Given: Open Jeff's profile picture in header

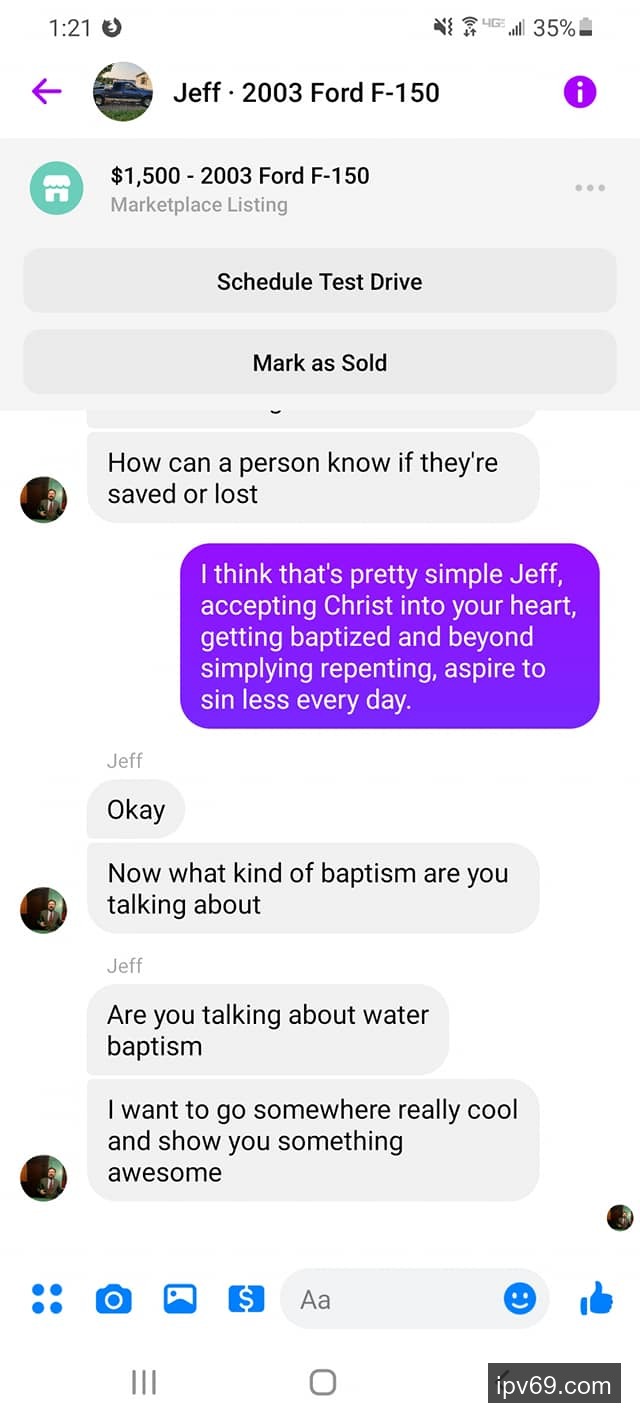Looking at the screenshot, I should [x=122, y=92].
